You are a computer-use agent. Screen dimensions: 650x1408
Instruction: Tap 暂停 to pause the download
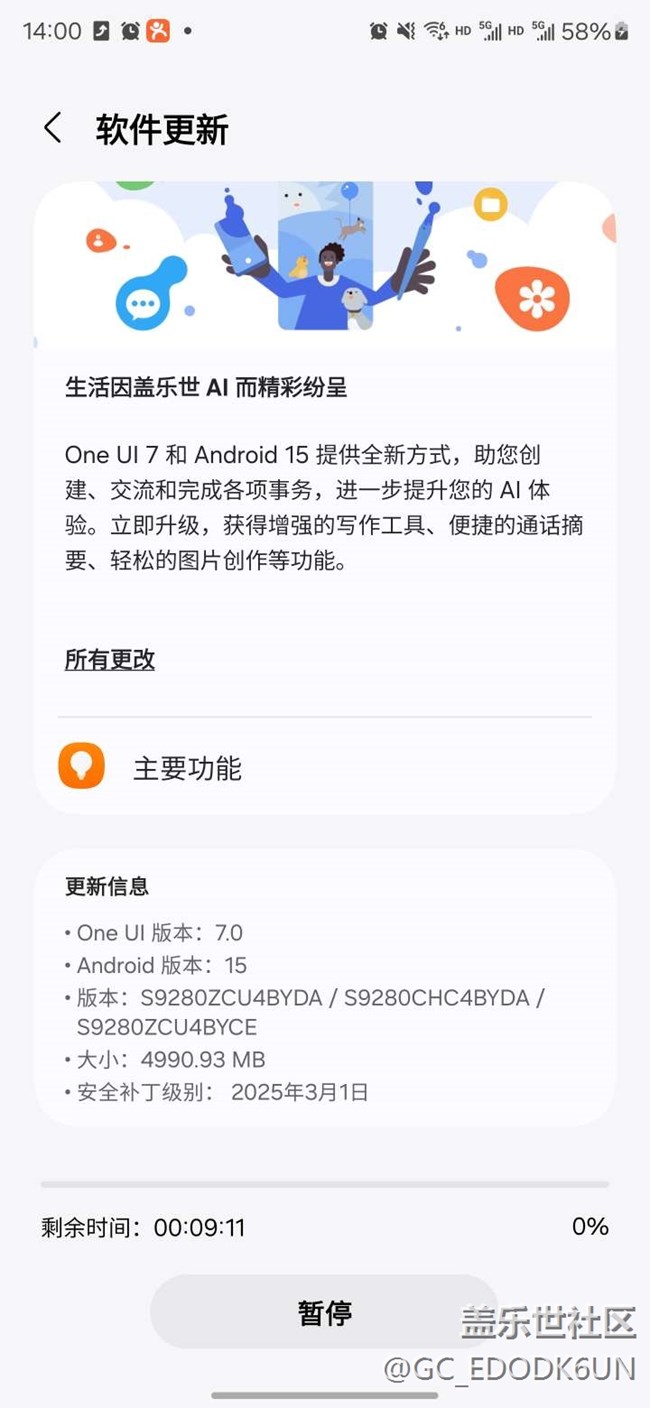point(324,1312)
